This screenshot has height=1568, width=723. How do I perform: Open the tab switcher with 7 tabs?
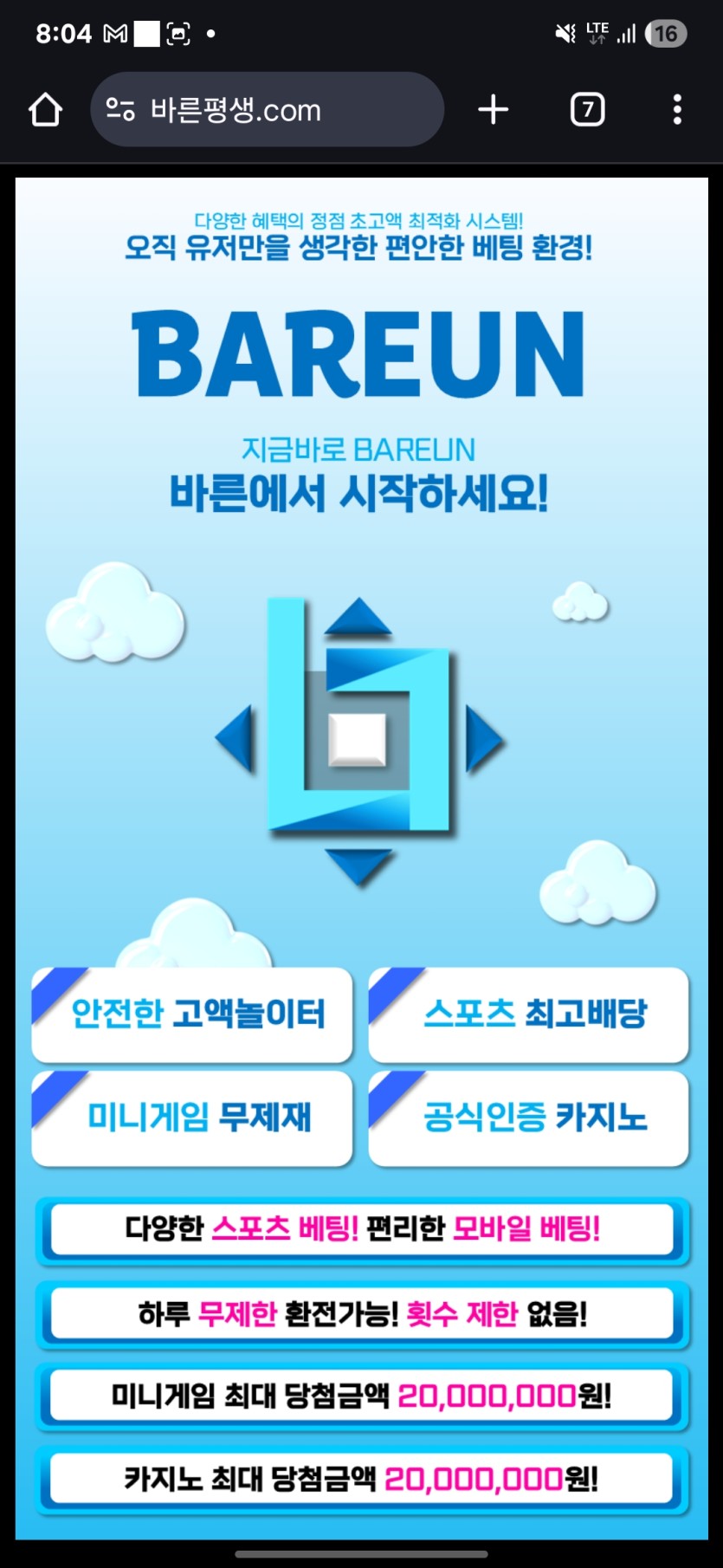coord(587,110)
